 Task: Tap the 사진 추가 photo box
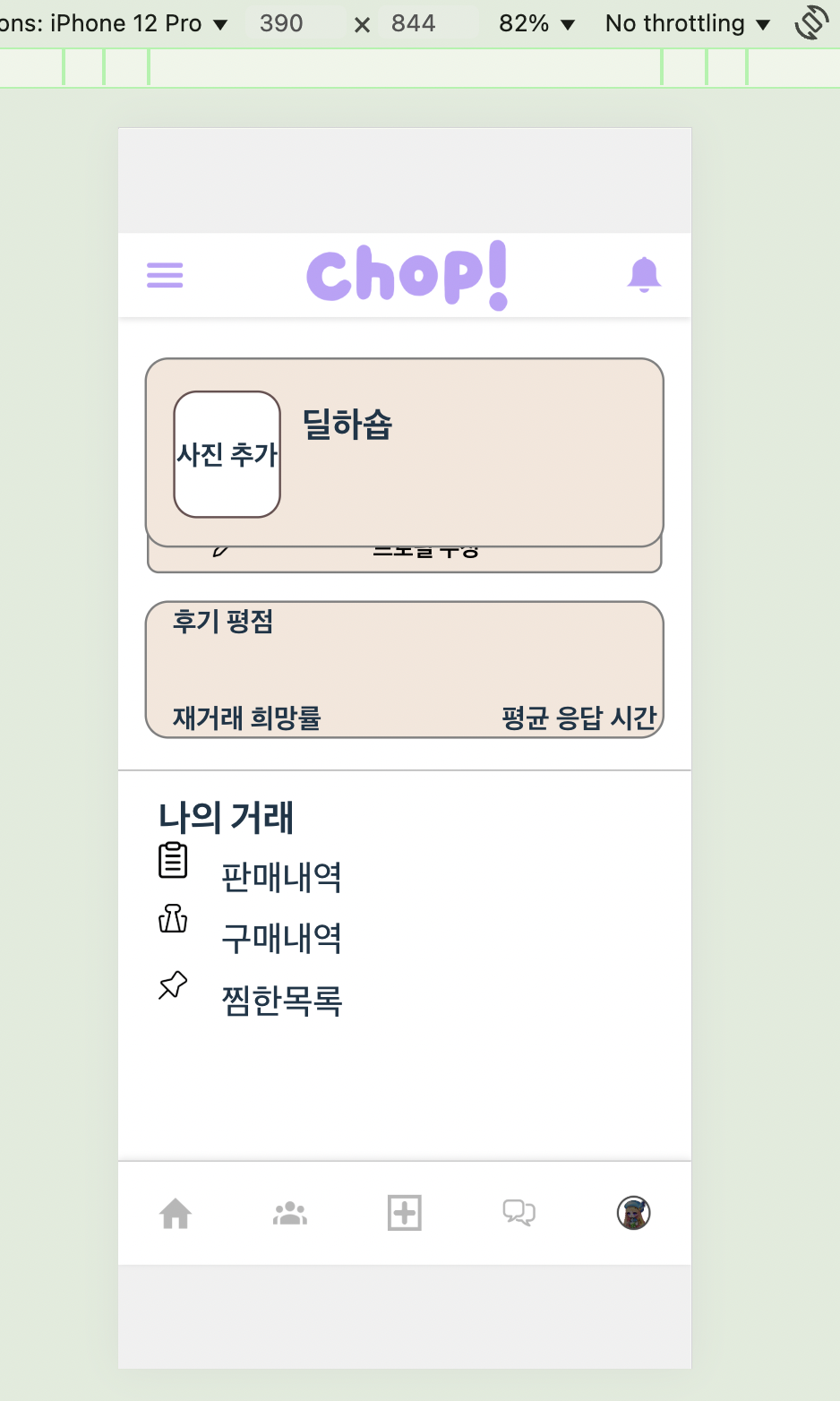pyautogui.click(x=227, y=454)
